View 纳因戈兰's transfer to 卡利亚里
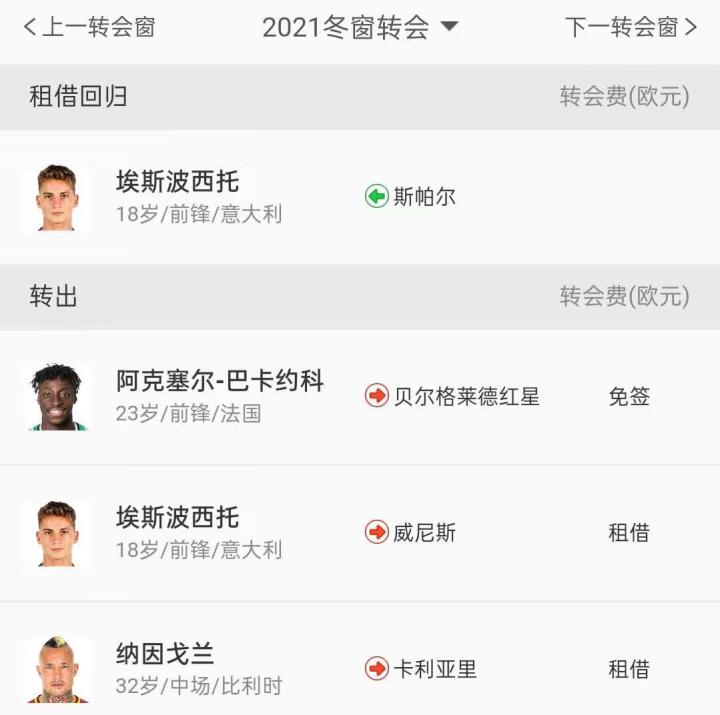Screen dimensions: 720x715 pyautogui.click(x=360, y=668)
